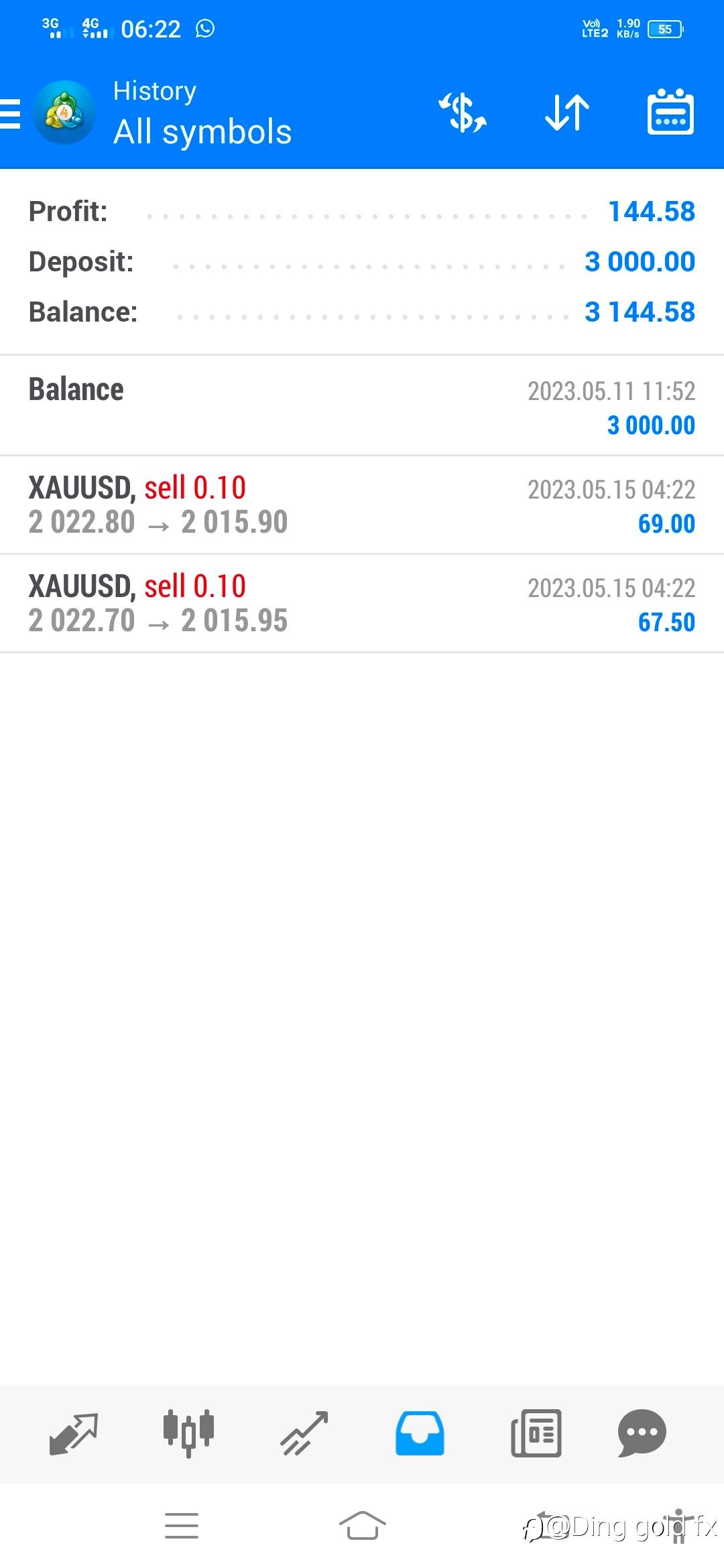The height and width of the screenshot is (1568, 724).
Task: Change sort order with arrows icon
Action: (x=567, y=113)
